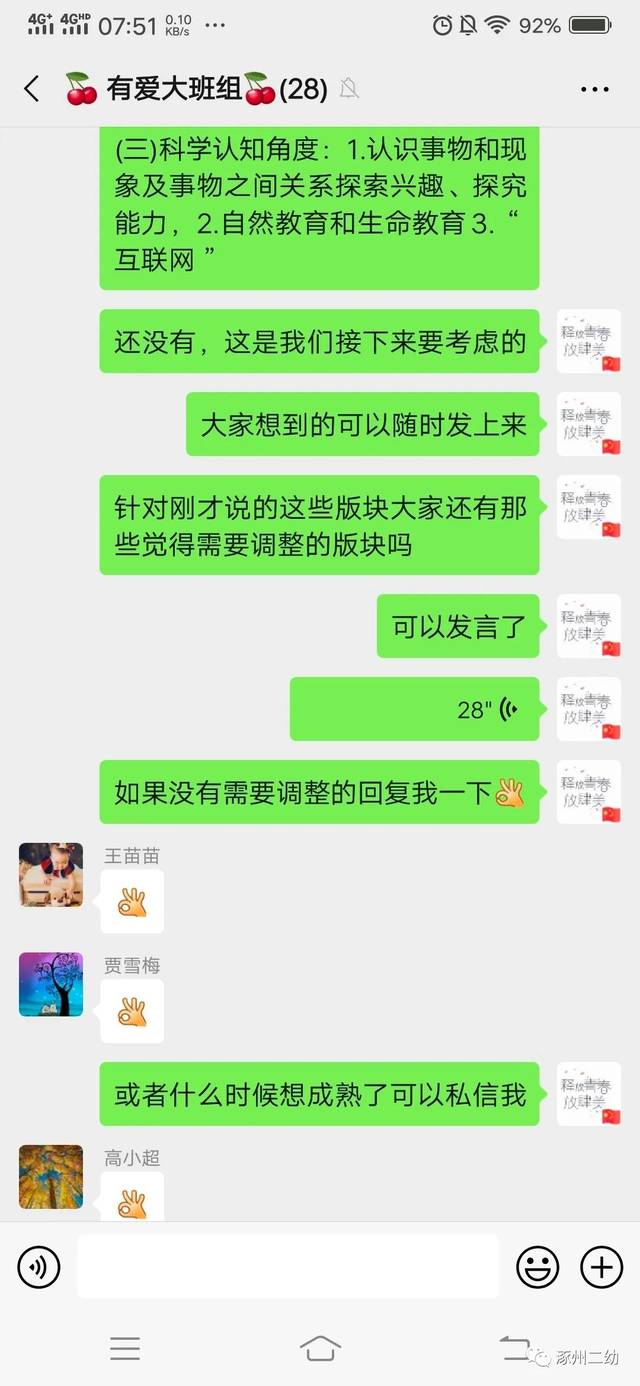This screenshot has width=640, height=1386.
Task: Open 高小超's profile avatar
Action: 51,1177
